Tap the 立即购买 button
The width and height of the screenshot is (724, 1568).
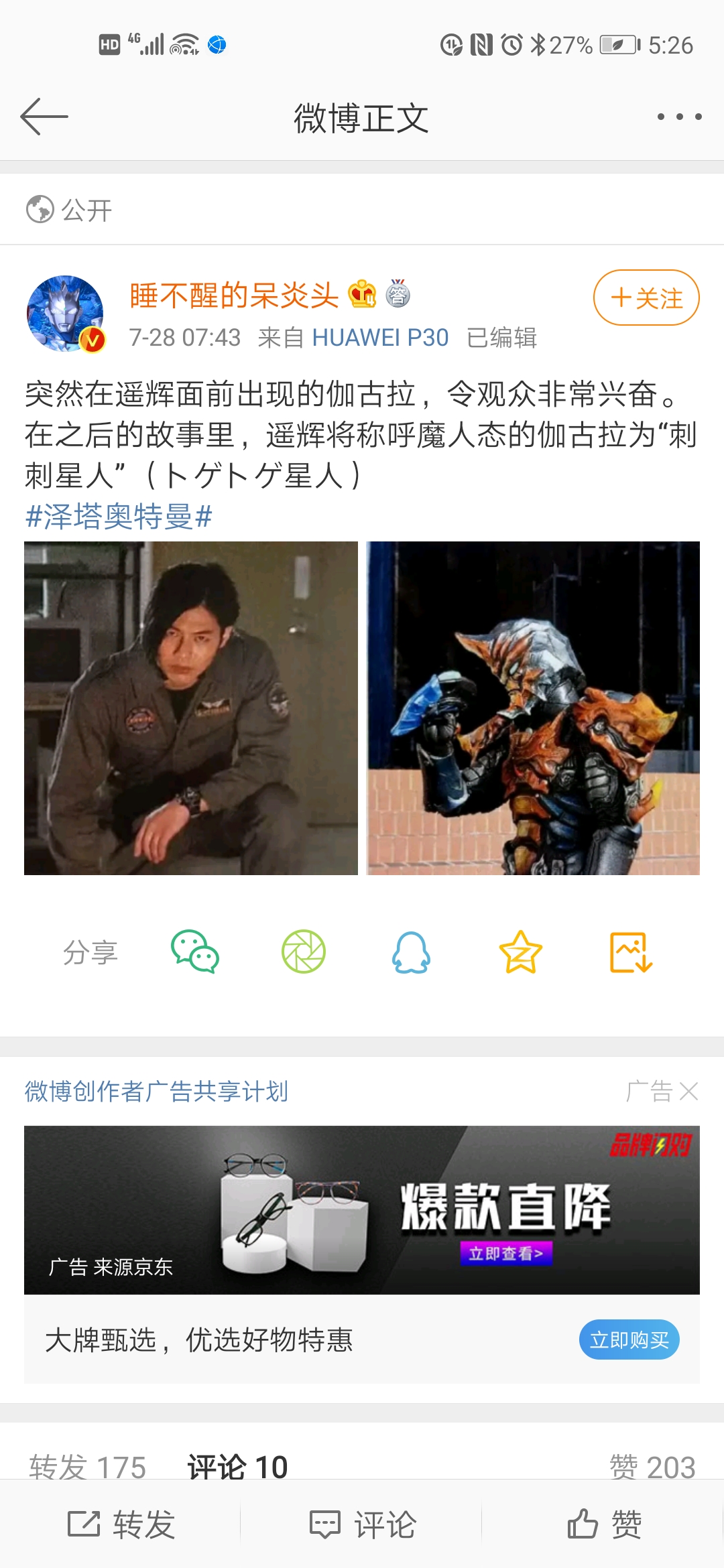pyautogui.click(x=629, y=1340)
